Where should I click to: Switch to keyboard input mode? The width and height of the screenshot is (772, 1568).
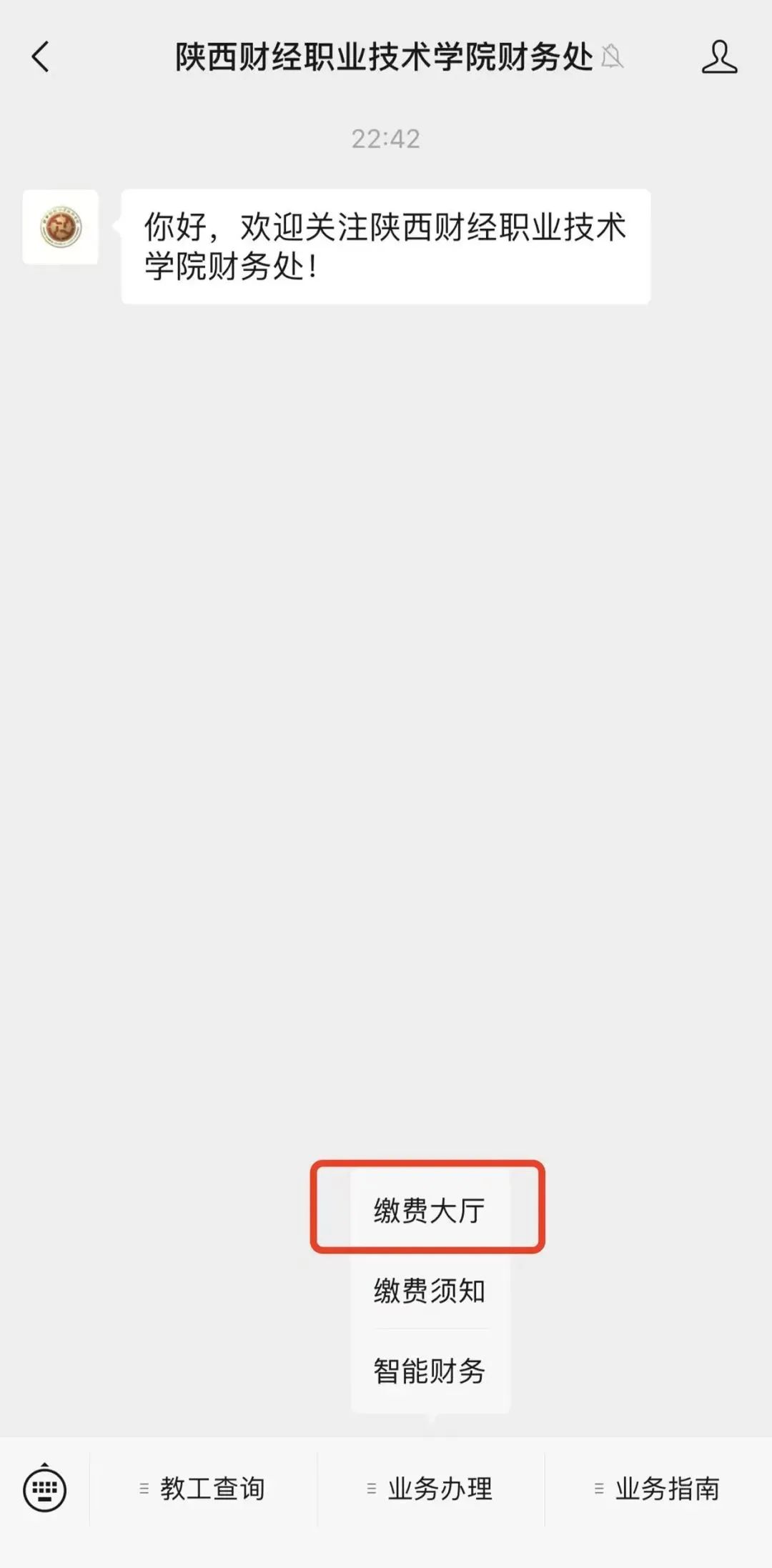point(45,1489)
